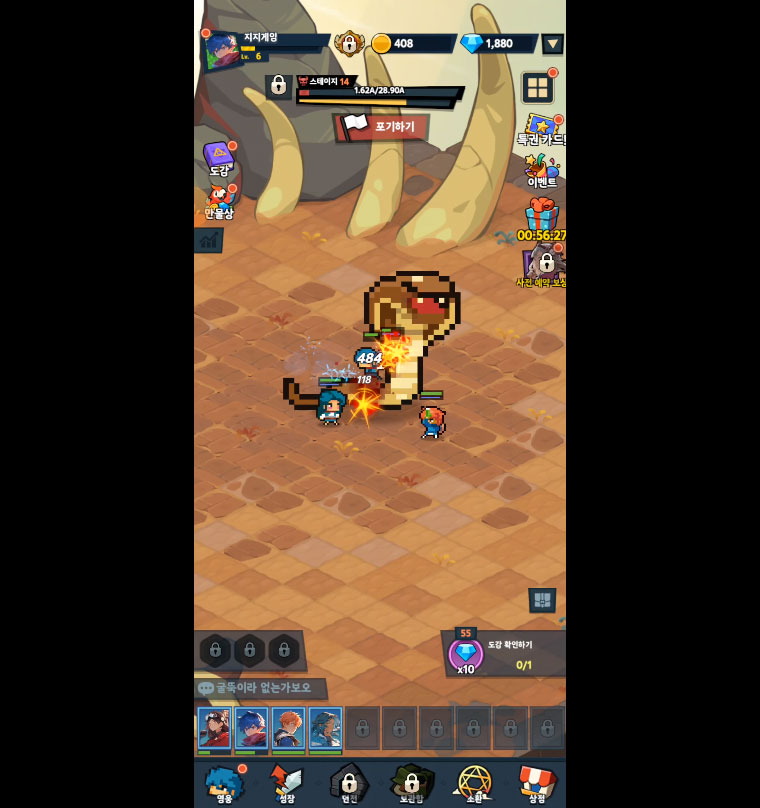760x808 pixels.
Task: Open the map icon above quest panel
Action: 542,600
